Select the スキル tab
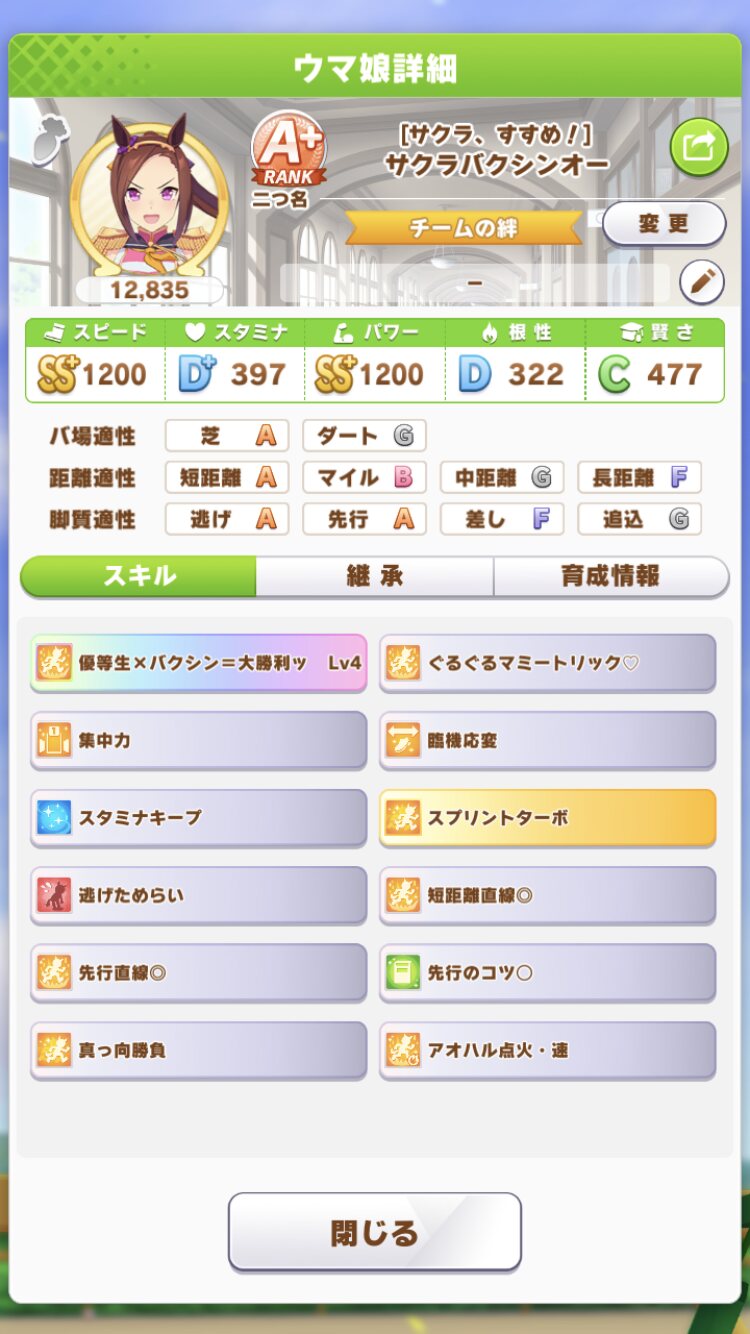This screenshot has height=1334, width=750. click(x=139, y=576)
